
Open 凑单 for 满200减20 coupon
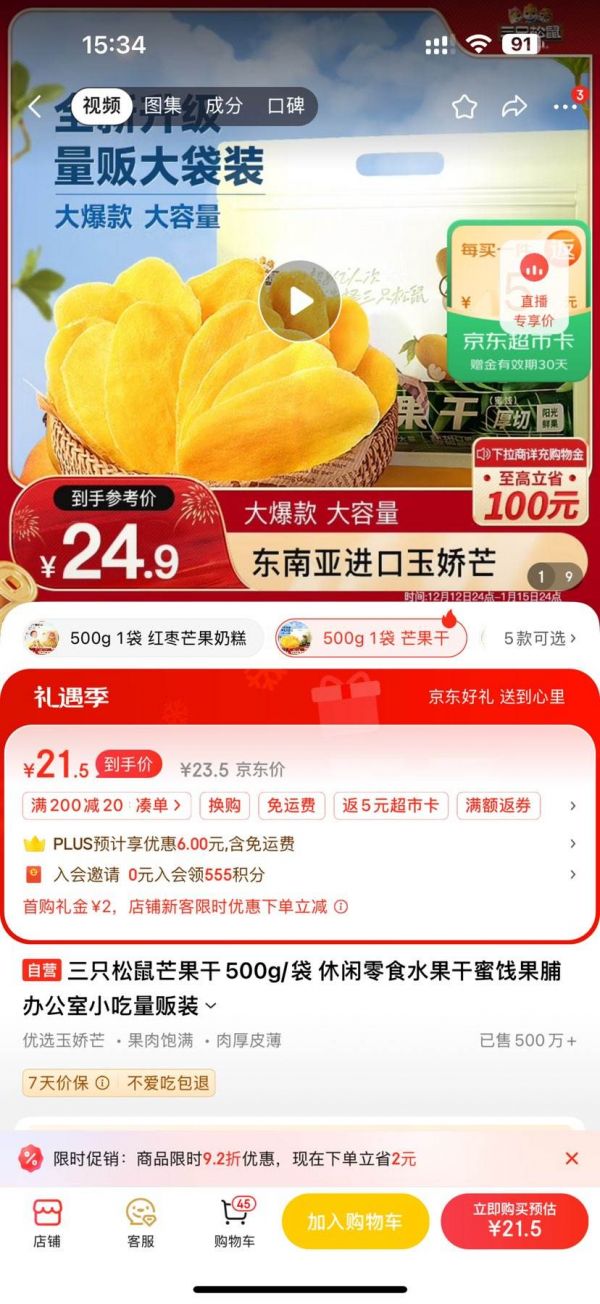[161, 805]
